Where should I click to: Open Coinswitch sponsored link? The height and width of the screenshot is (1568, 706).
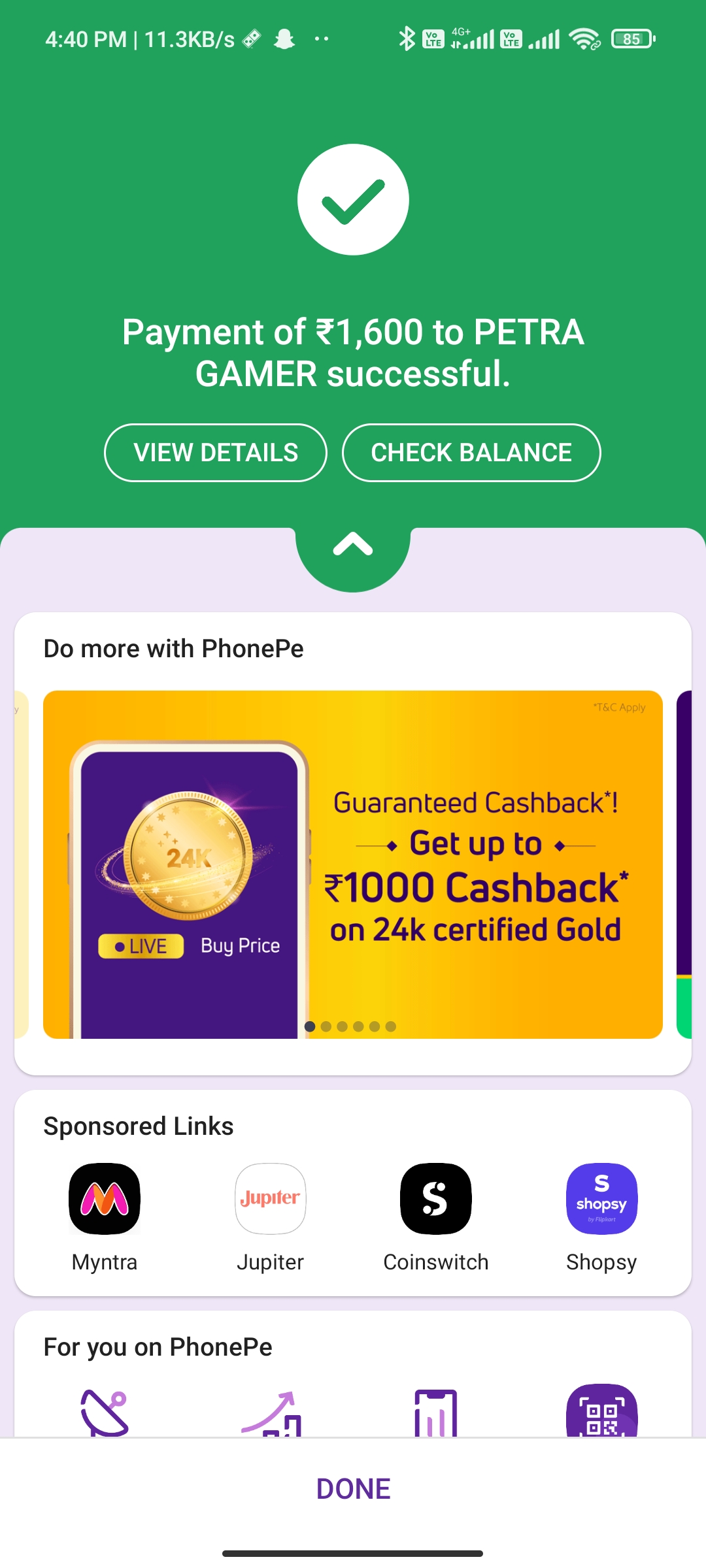[435, 1199]
